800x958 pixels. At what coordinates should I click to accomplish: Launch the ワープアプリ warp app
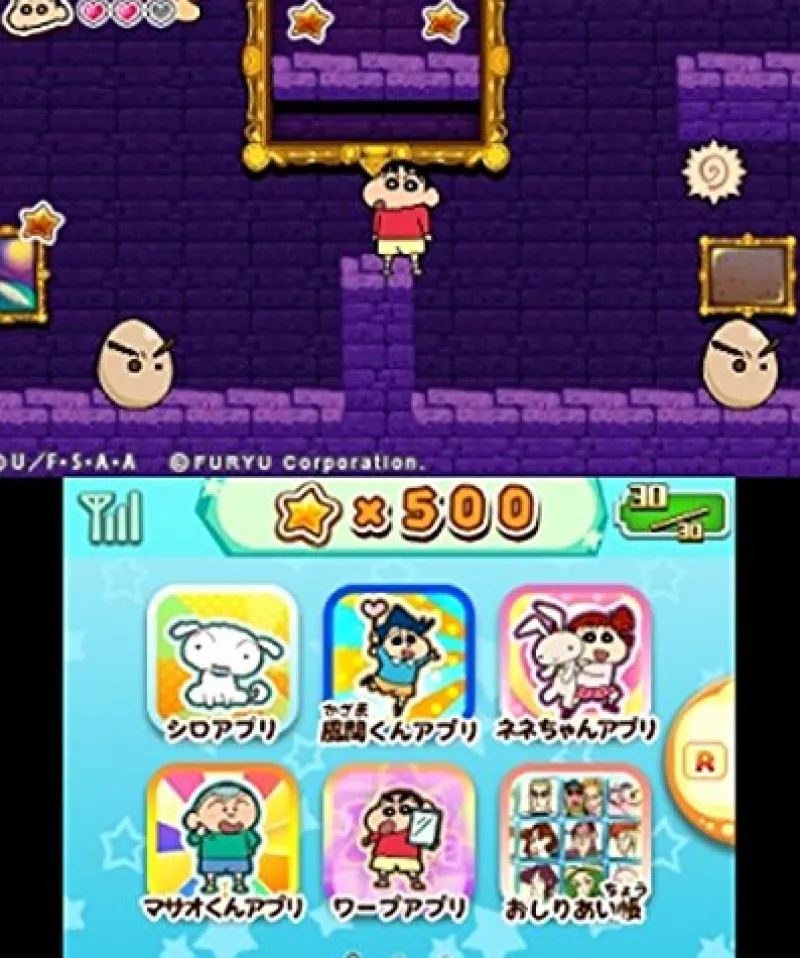(398, 835)
